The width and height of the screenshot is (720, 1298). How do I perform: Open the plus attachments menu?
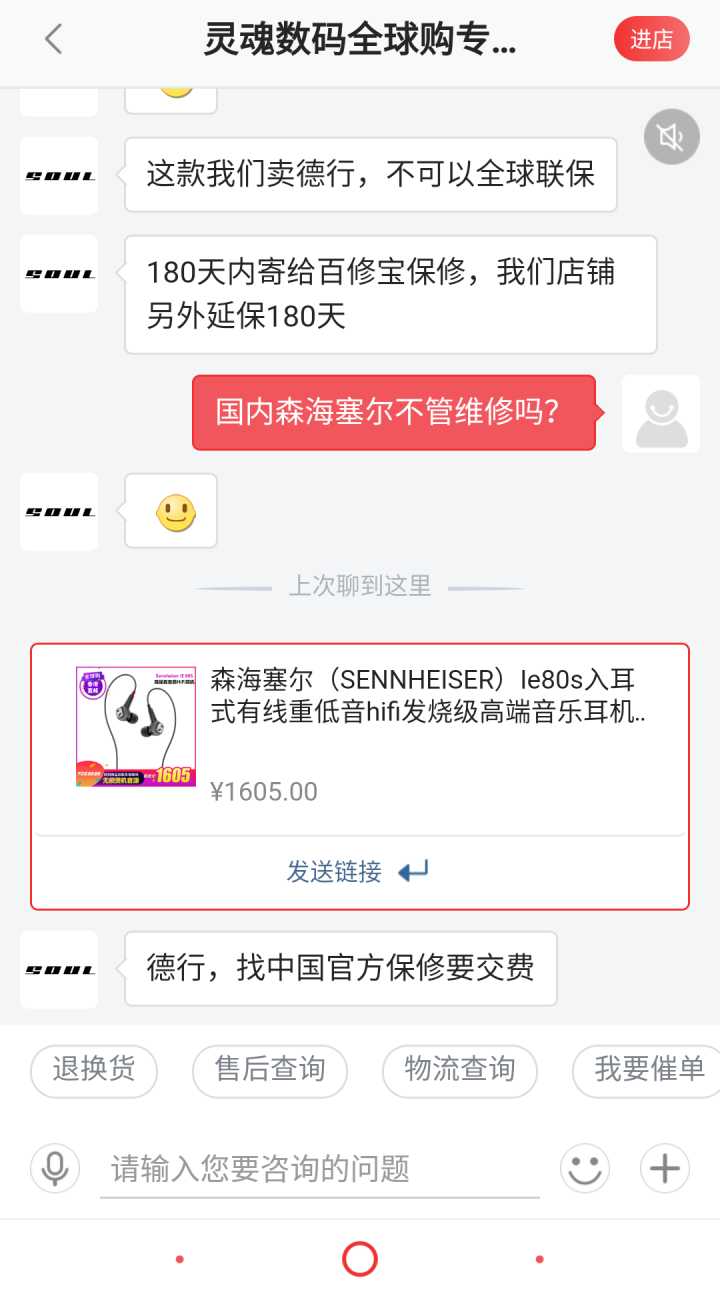pos(665,1168)
